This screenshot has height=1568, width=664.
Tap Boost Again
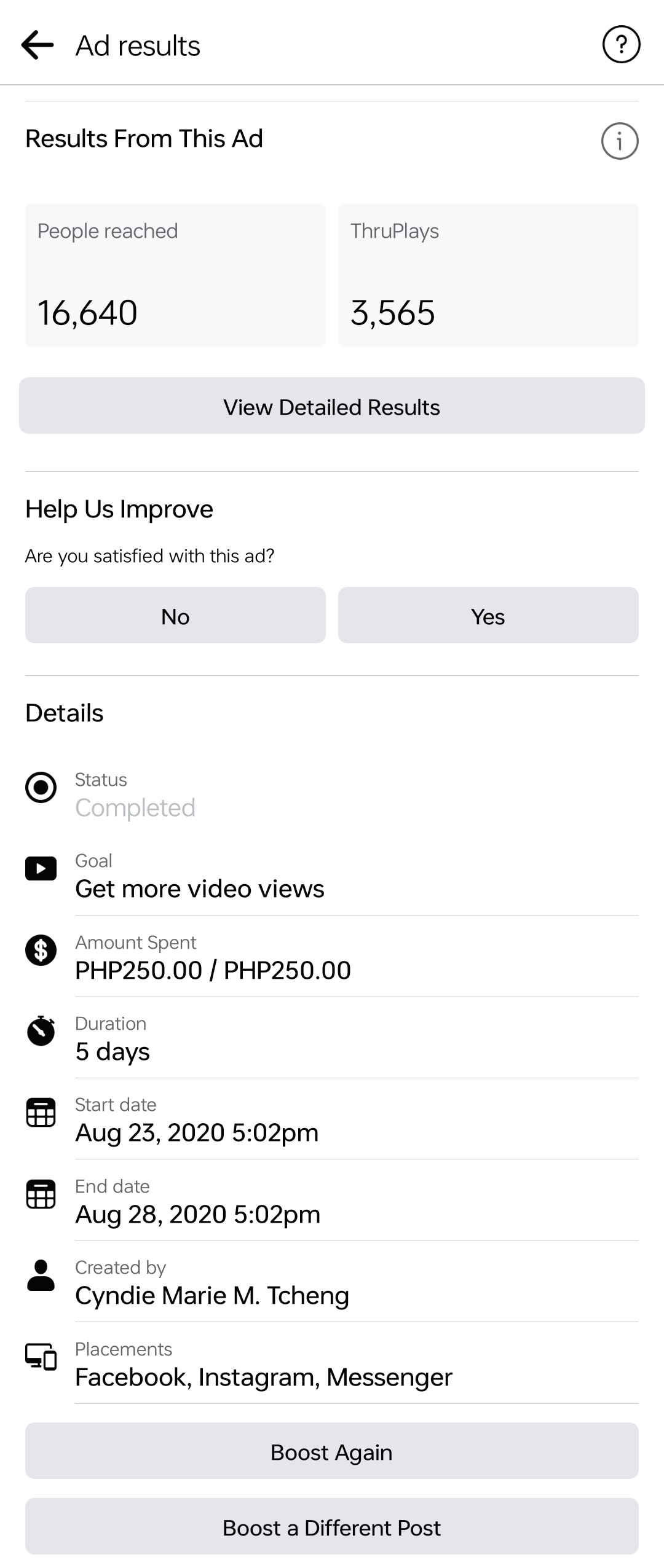332,1451
